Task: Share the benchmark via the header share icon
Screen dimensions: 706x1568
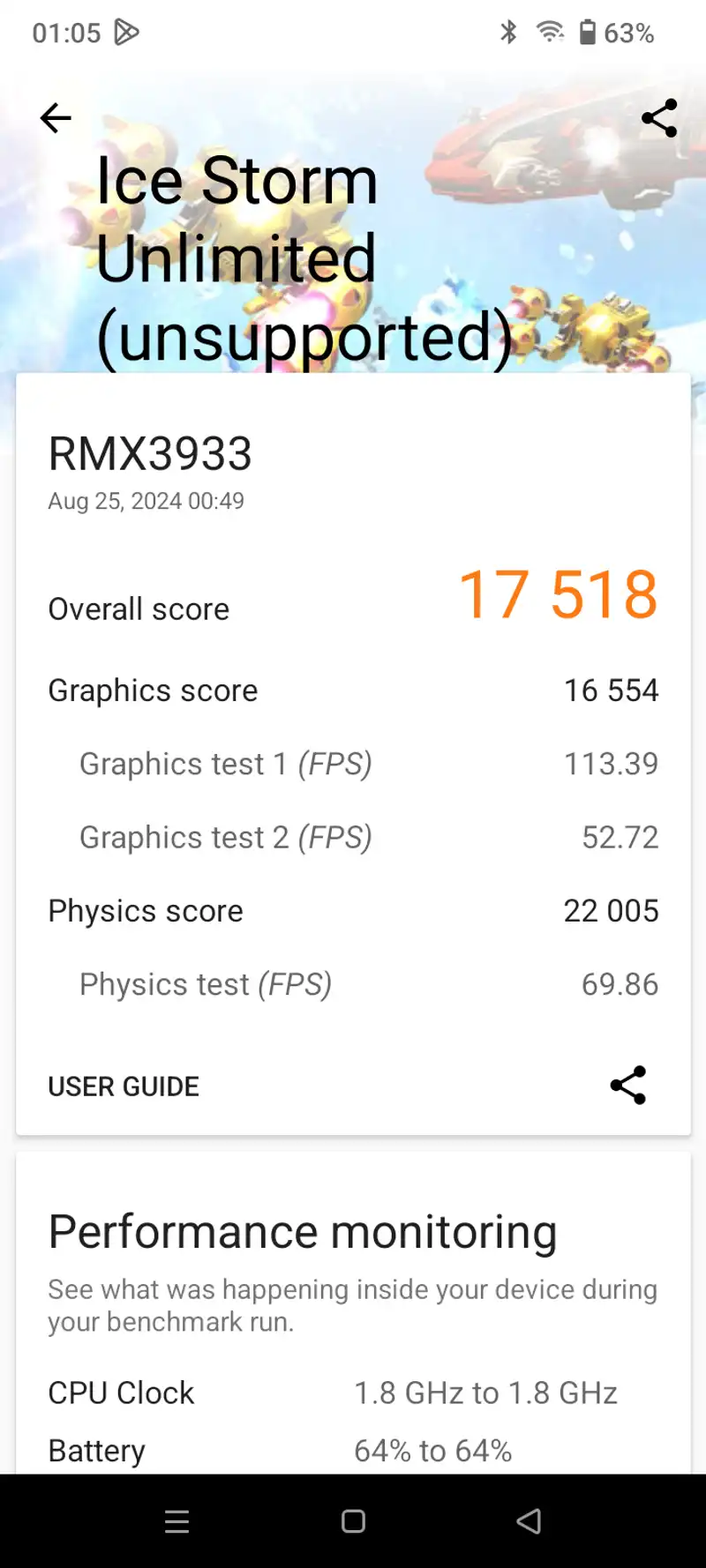Action: click(659, 118)
